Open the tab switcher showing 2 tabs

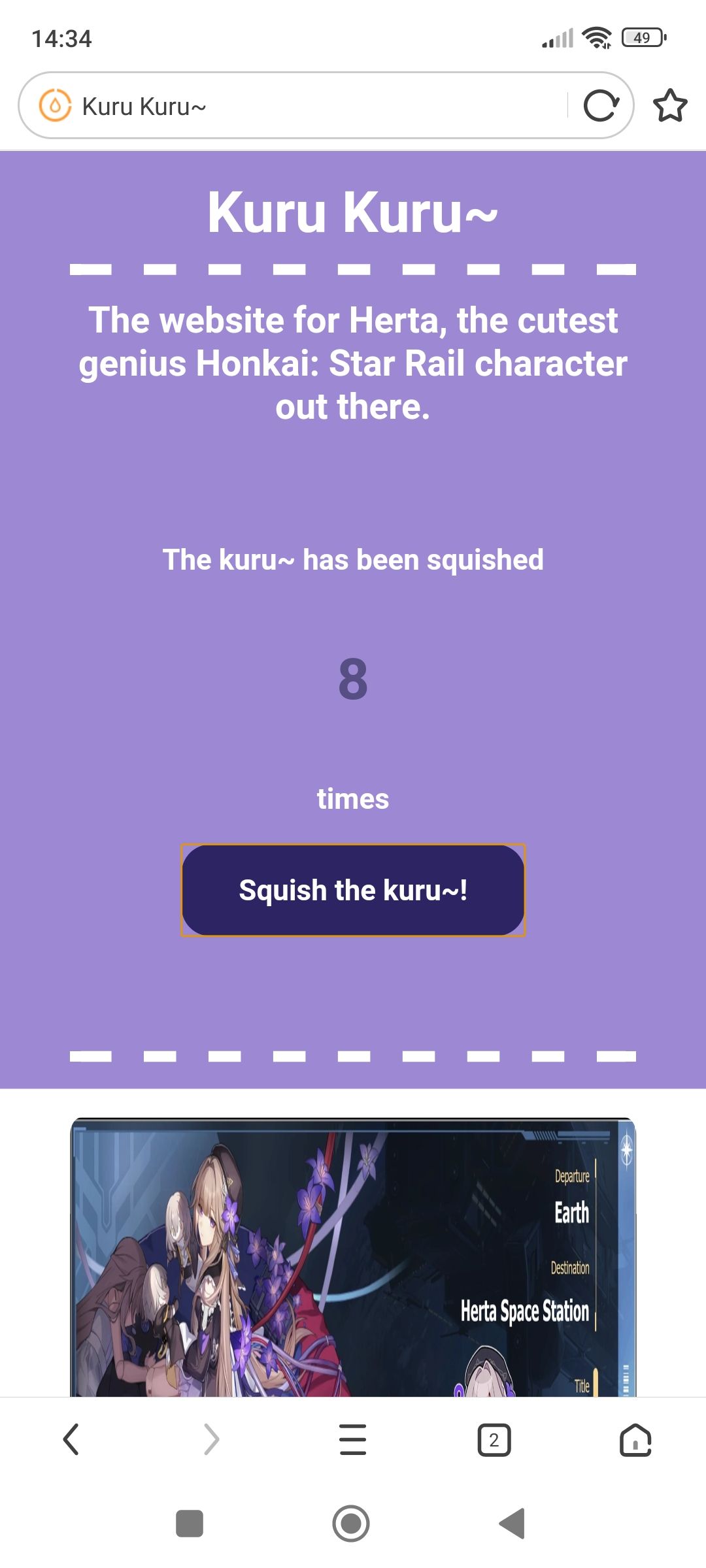tap(494, 1439)
